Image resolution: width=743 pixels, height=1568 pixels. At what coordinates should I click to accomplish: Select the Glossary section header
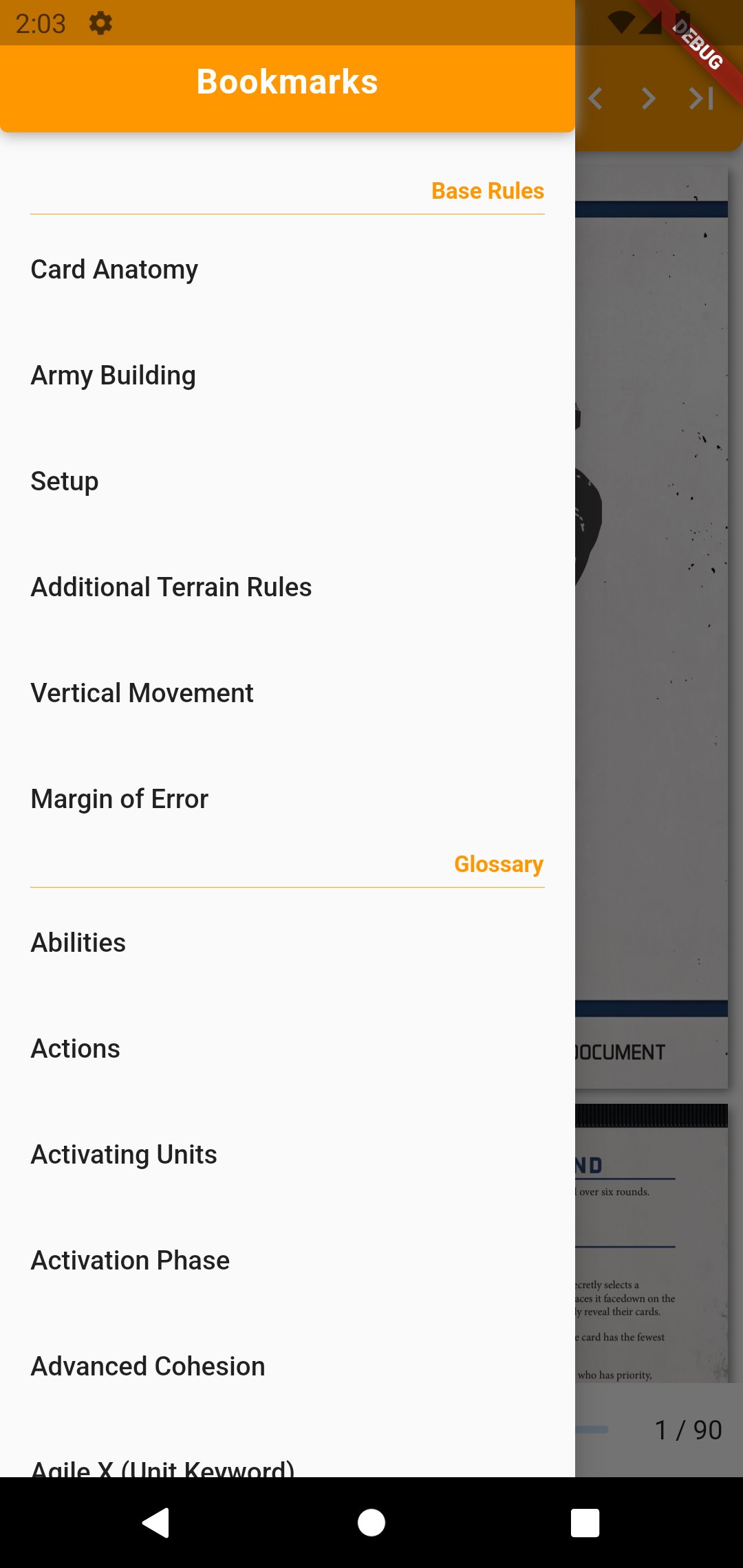click(499, 864)
